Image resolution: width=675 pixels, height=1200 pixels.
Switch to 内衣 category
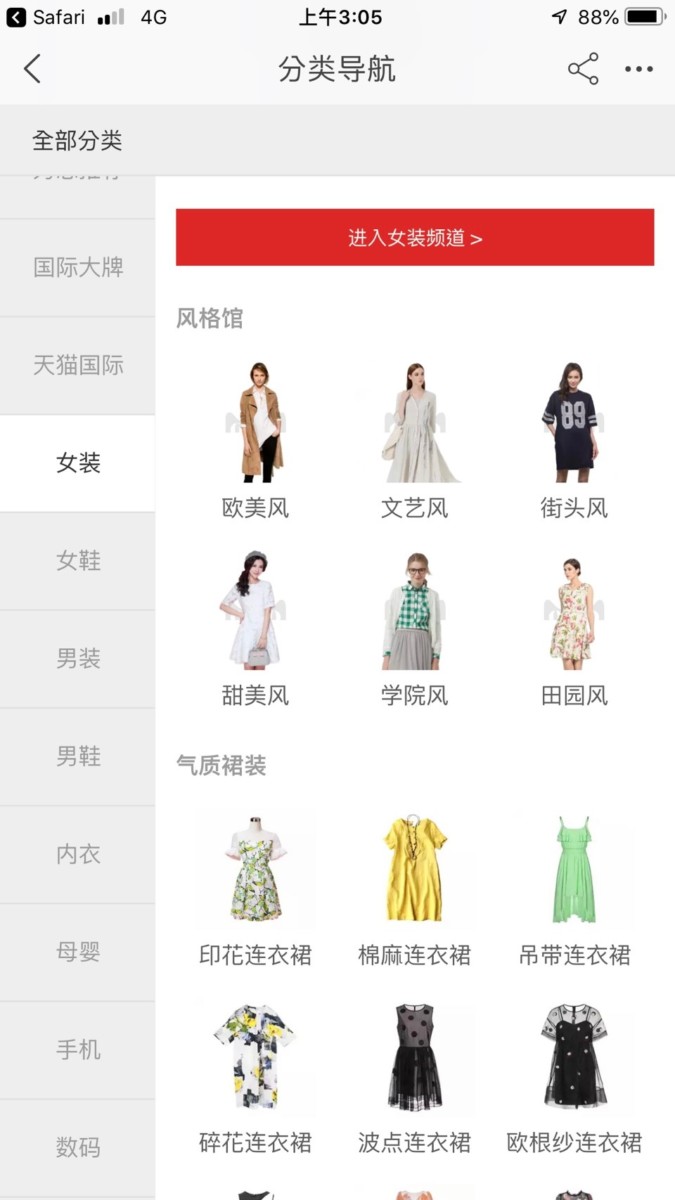78,855
